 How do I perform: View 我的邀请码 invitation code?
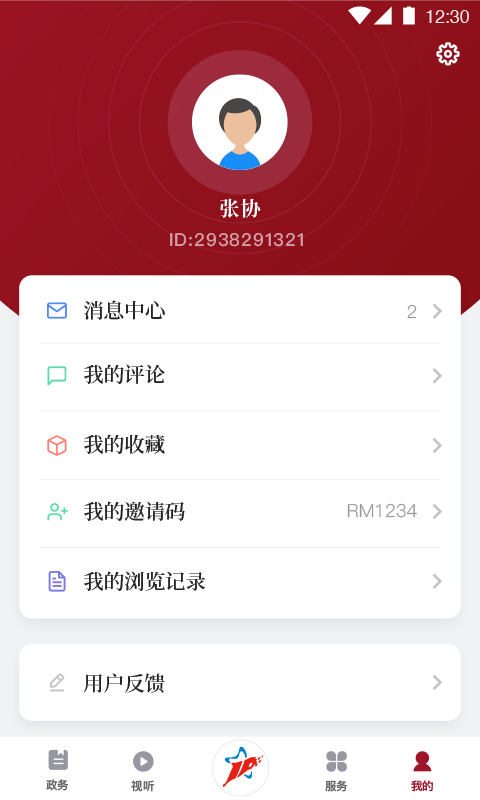coord(240,512)
